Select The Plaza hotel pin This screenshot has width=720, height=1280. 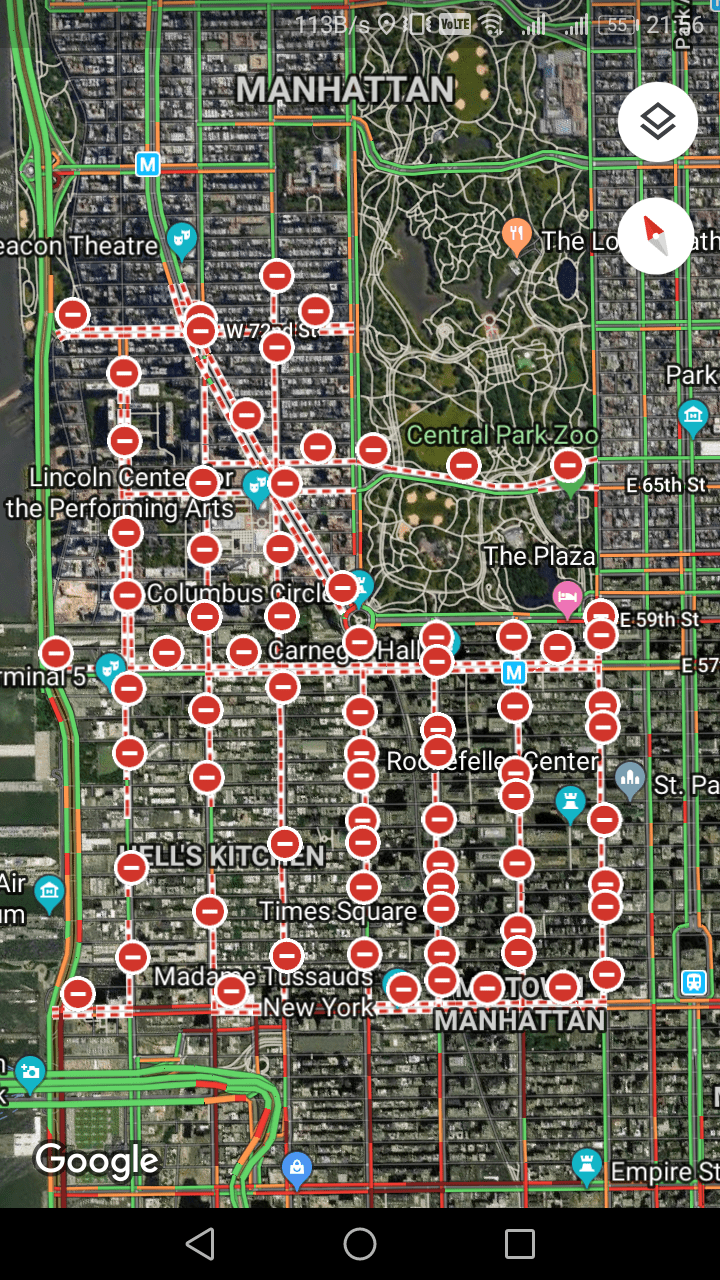568,597
